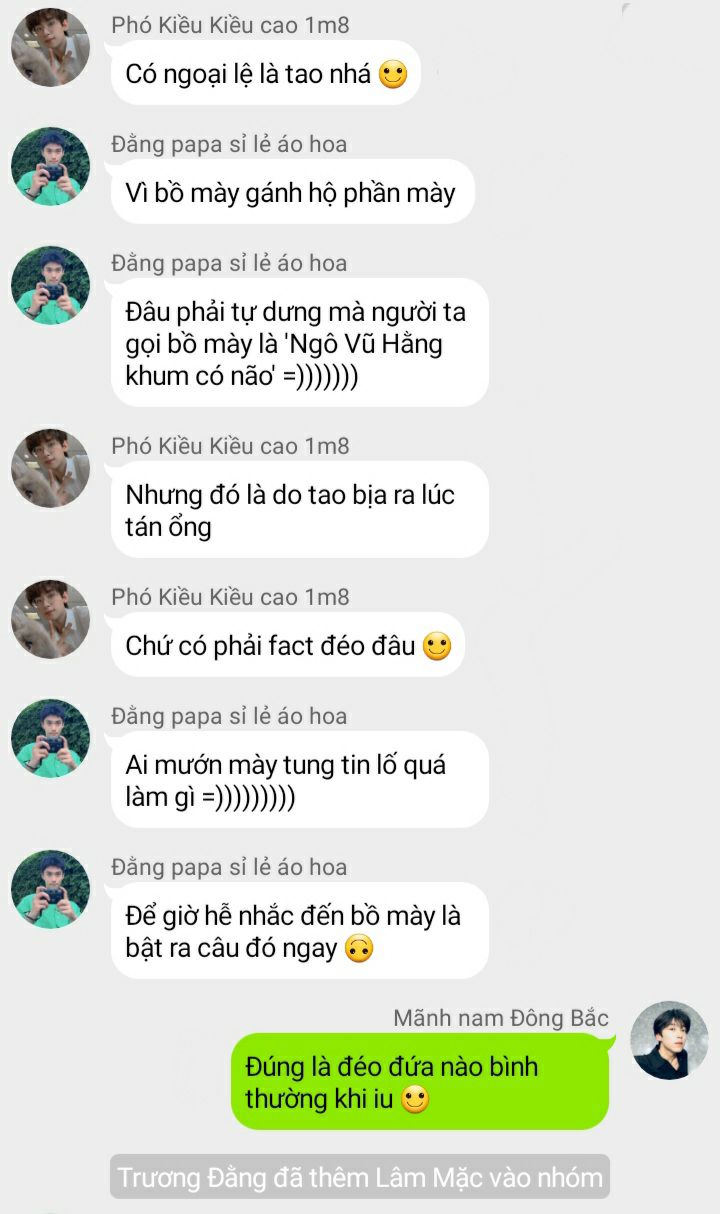This screenshot has height=1214, width=720.
Task: Tap Phó Kiều Kiều's avatar beside 'Chứ có phải fact'
Action: coord(50,619)
